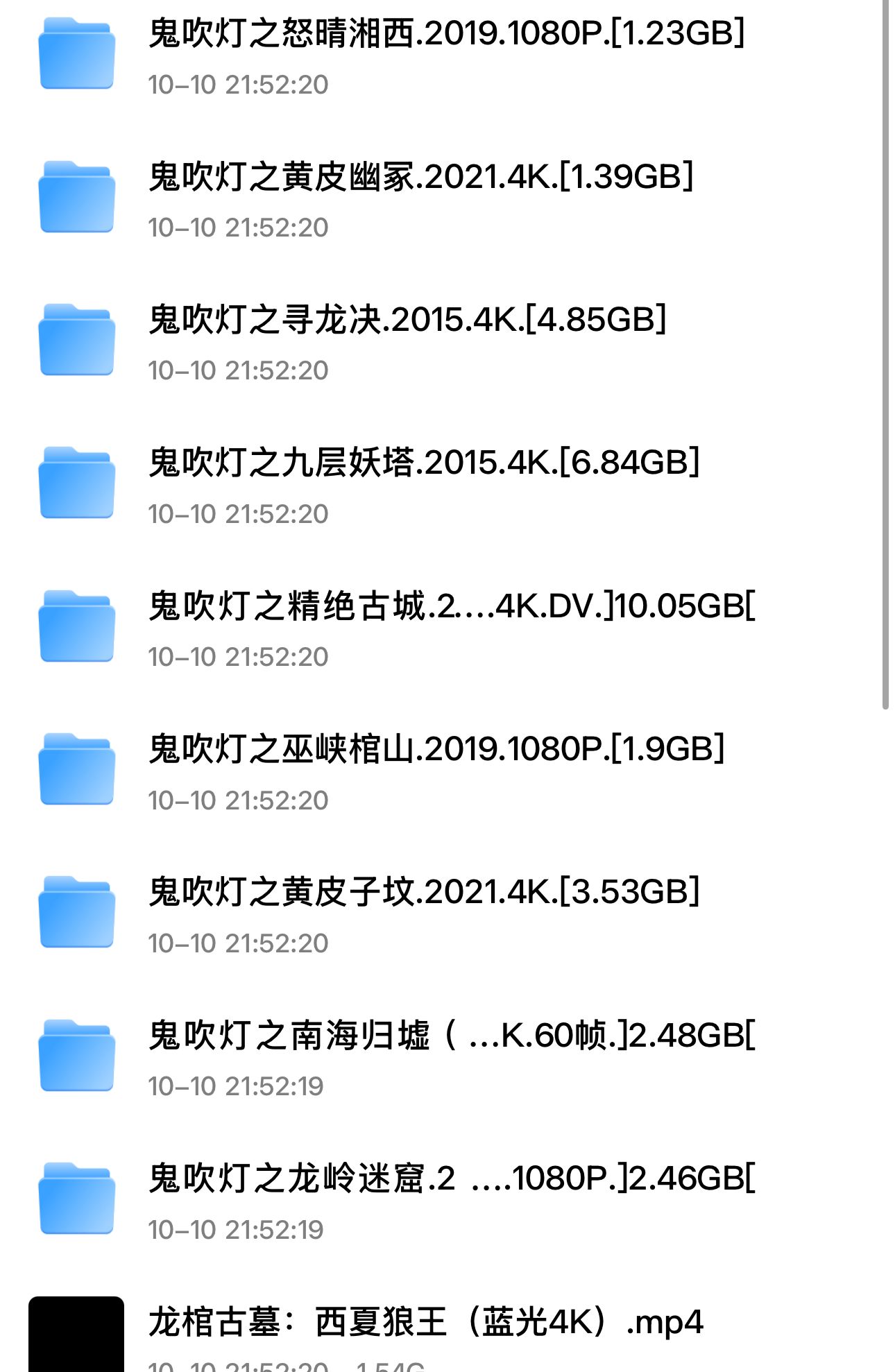The height and width of the screenshot is (1372, 895).
Task: Open the 鬼吹灯之南海归墟 folder
Action: (451, 1036)
